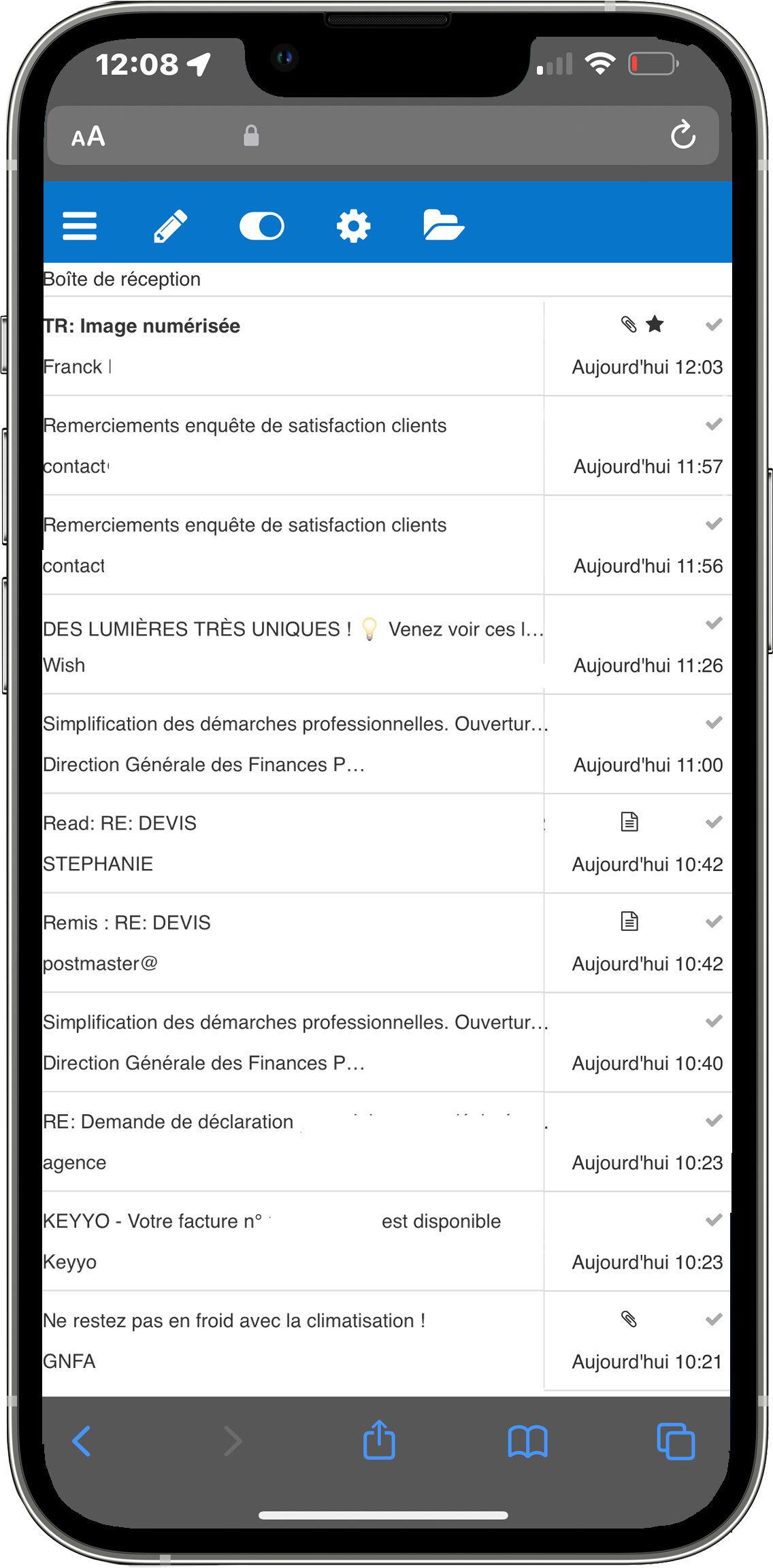Show open Safari tabs

(x=676, y=1441)
